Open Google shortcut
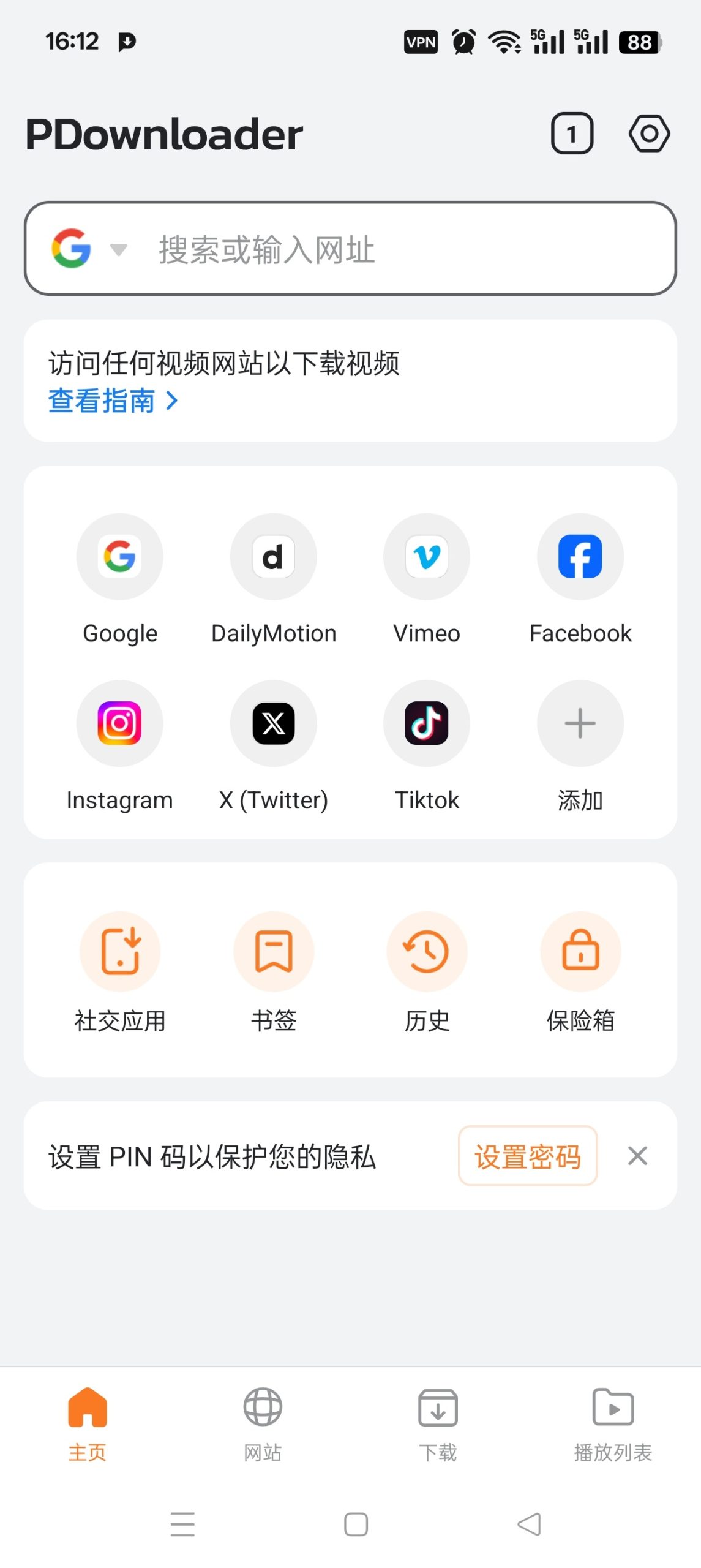Viewport: 701px width, 1568px height. 120,556
